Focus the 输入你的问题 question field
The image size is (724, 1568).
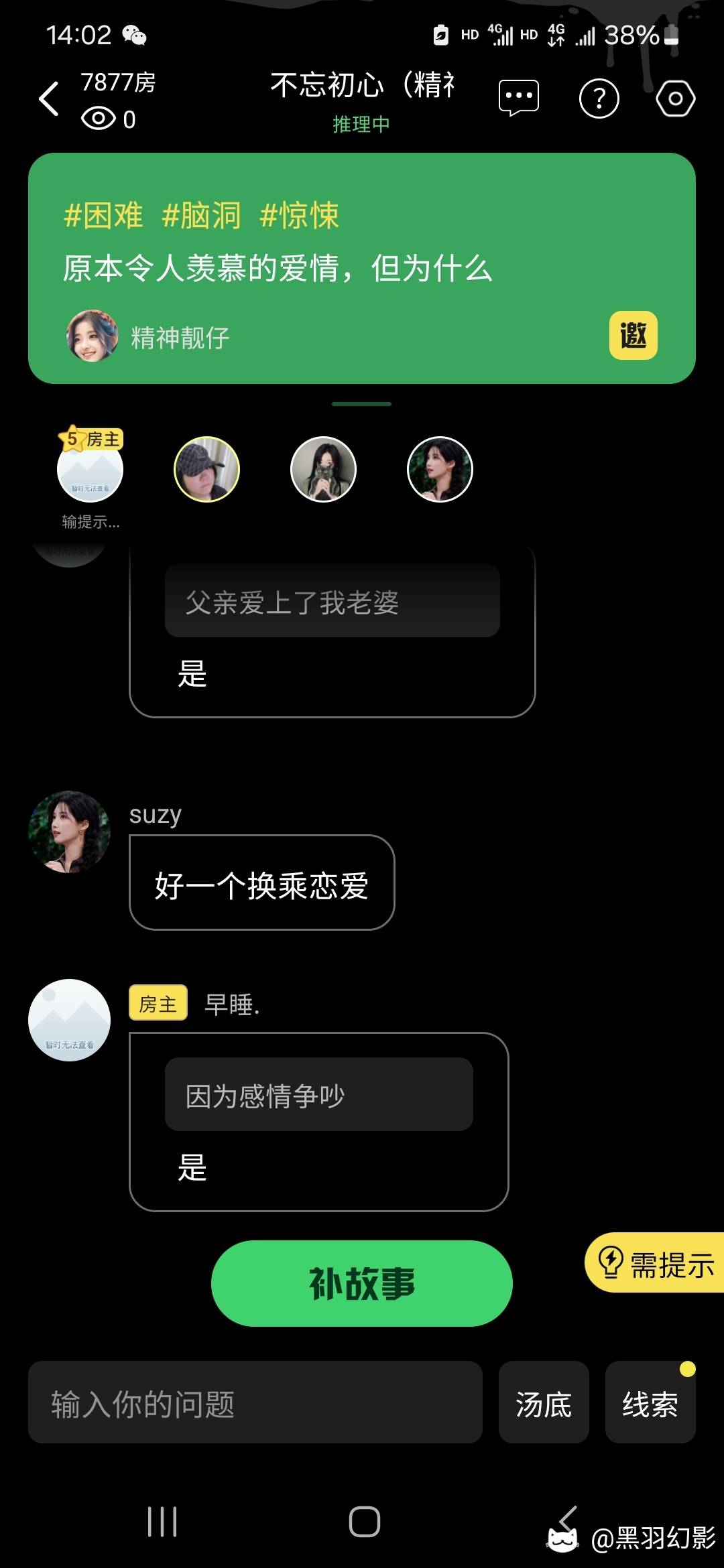pyautogui.click(x=255, y=1402)
